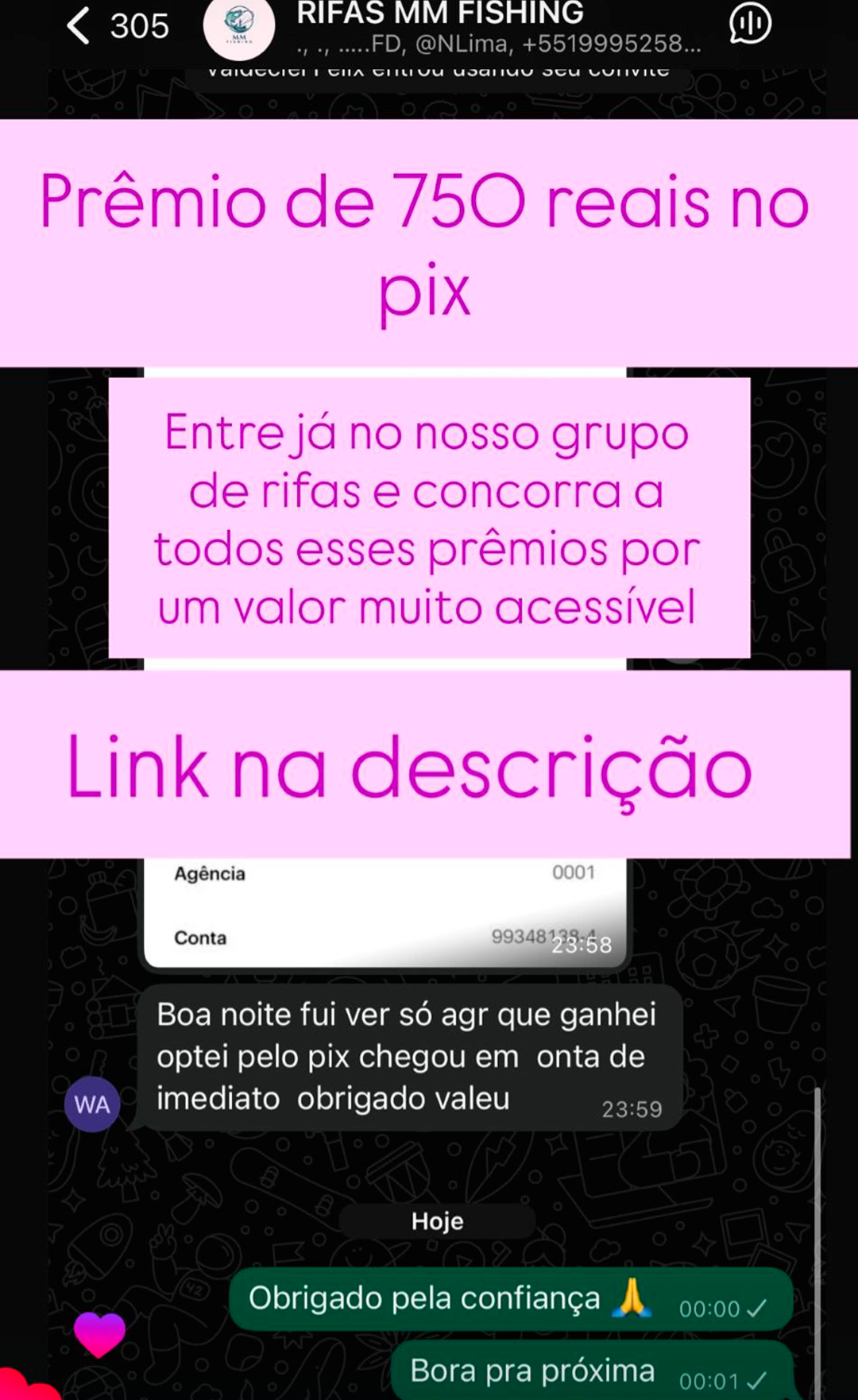Select the WA contact avatar beside the message
Viewport: 858px width, 1400px height.
(90, 1104)
